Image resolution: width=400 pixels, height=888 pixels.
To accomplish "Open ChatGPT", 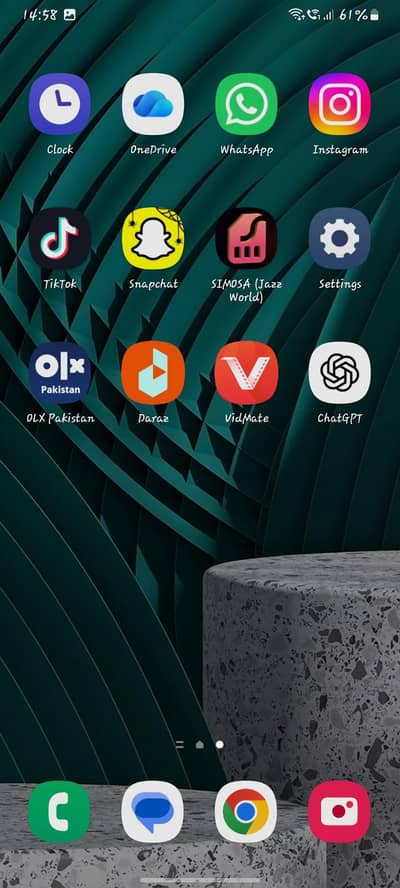I will (x=340, y=373).
